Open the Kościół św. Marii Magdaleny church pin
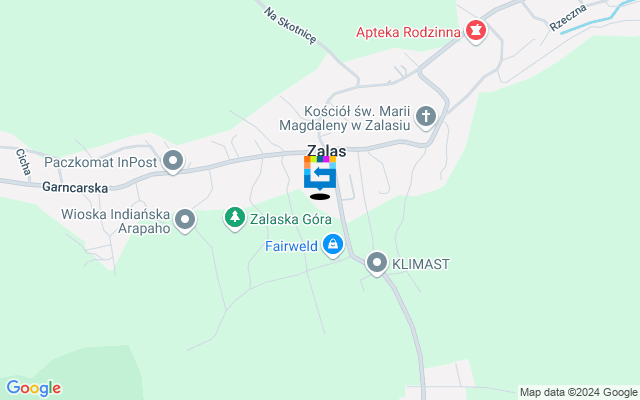The width and height of the screenshot is (640, 400). (x=426, y=116)
